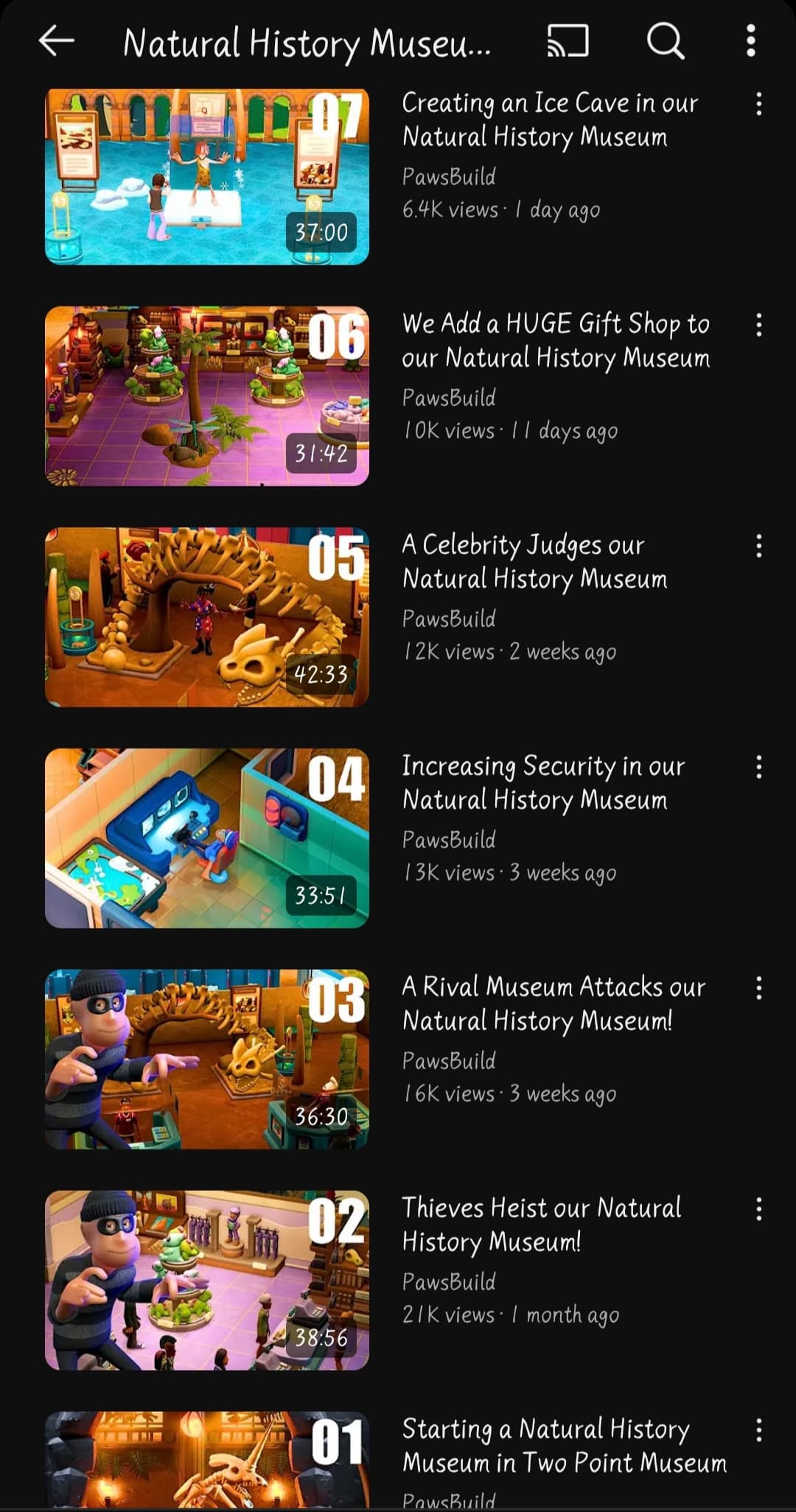The width and height of the screenshot is (796, 1512).
Task: Tap the cast to device icon
Action: point(568,41)
